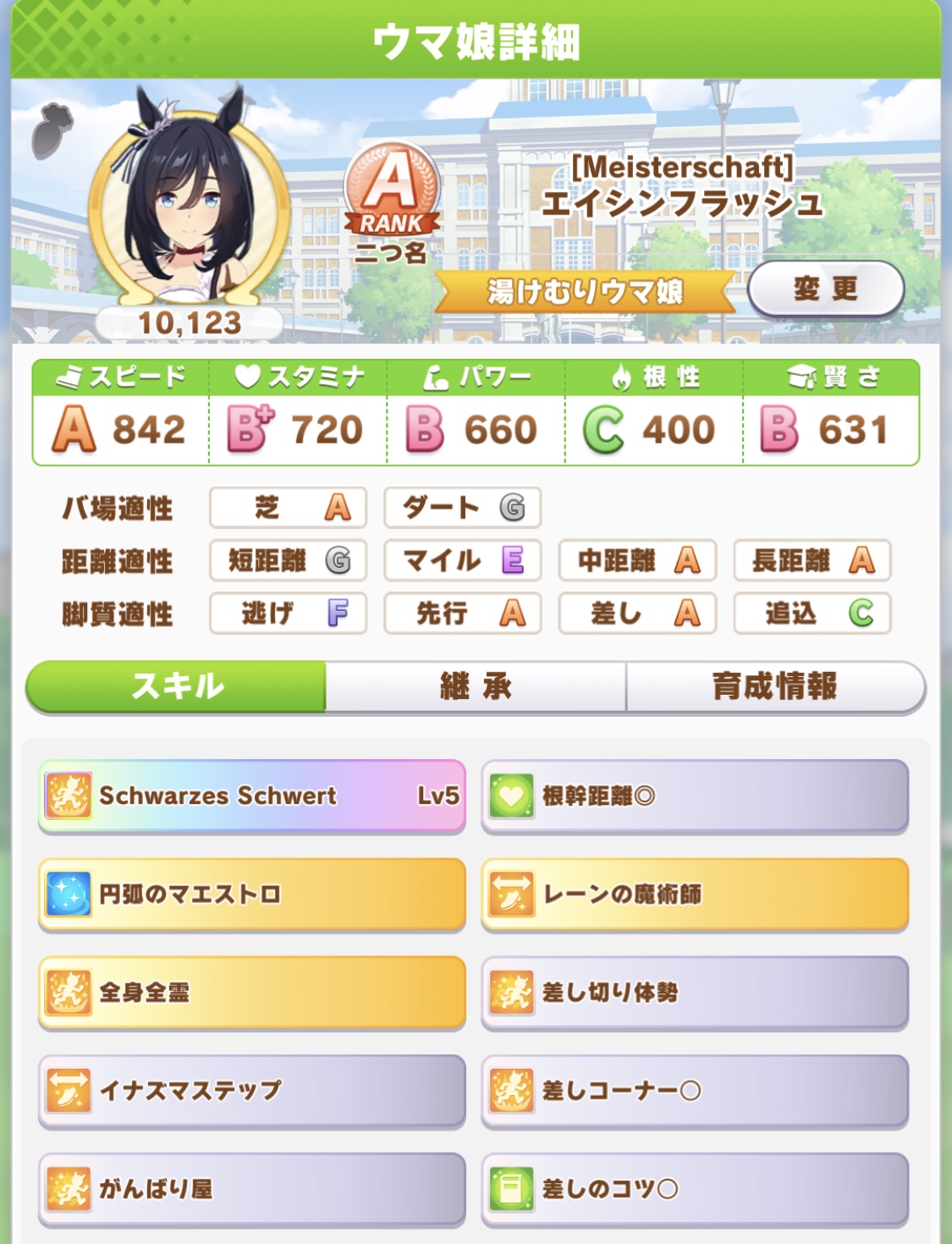This screenshot has height=1244, width=952.
Task: Switch to the 継承 tab
Action: coord(476,686)
